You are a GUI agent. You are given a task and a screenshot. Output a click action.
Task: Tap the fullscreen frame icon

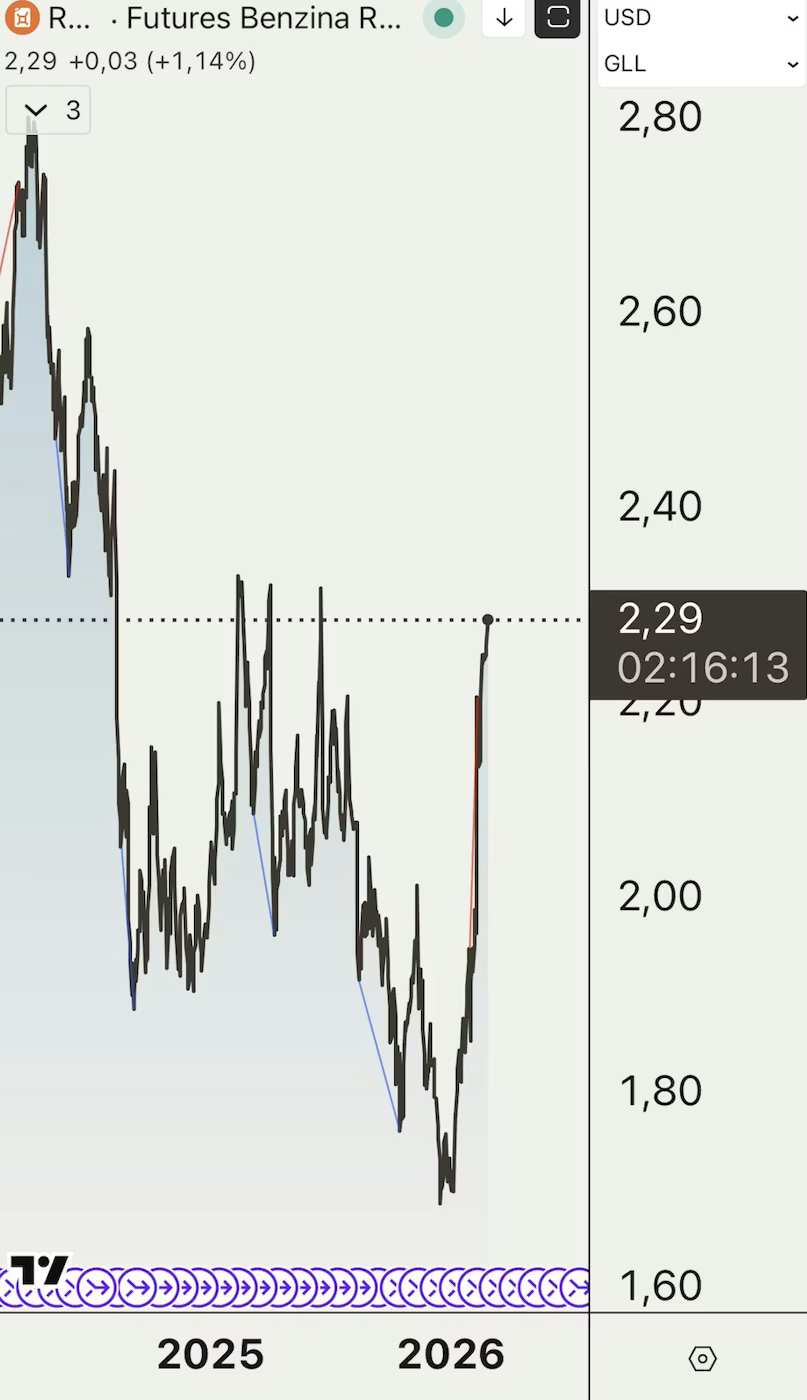click(x=558, y=18)
